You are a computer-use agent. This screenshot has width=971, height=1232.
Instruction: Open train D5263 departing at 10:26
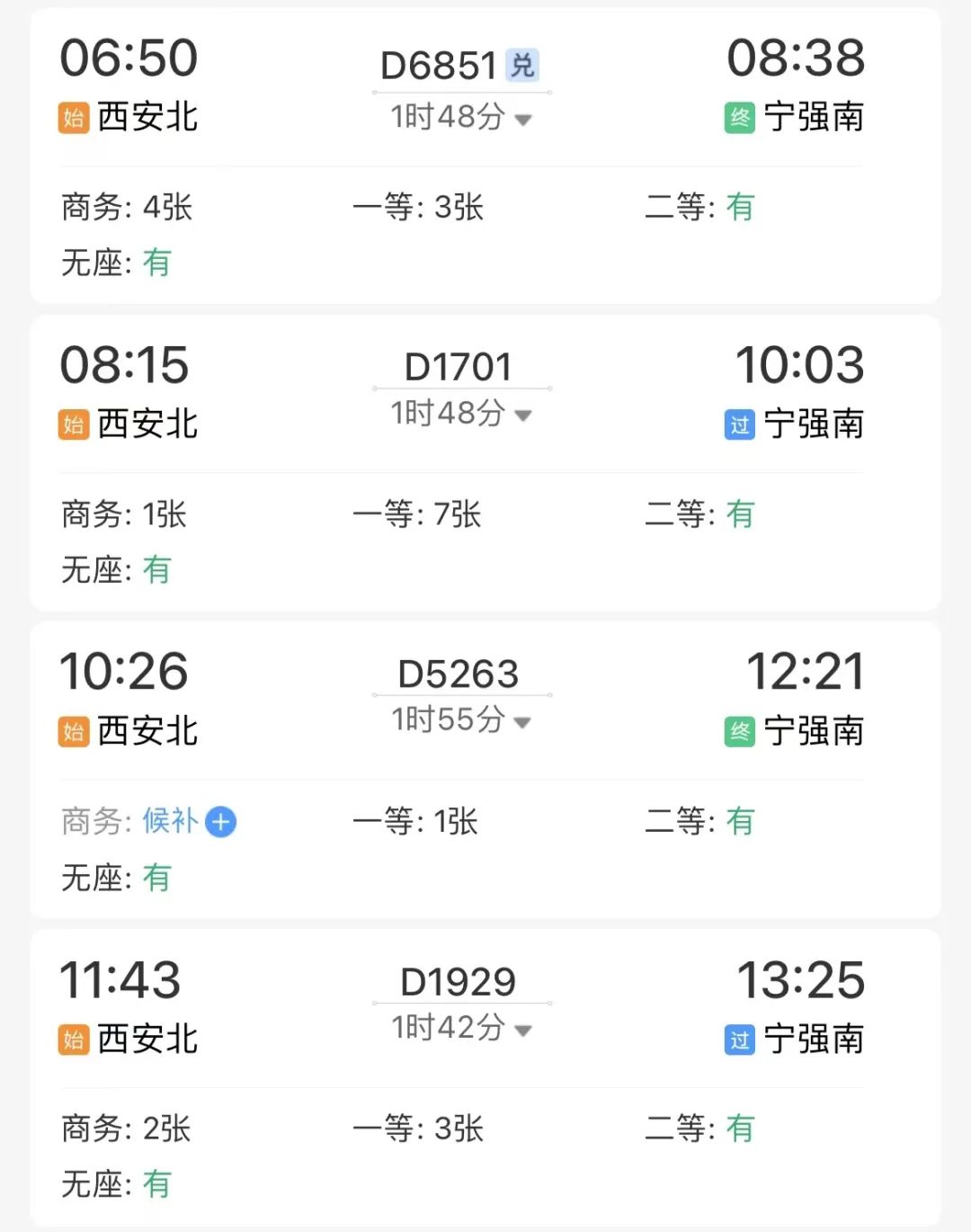[x=458, y=674]
